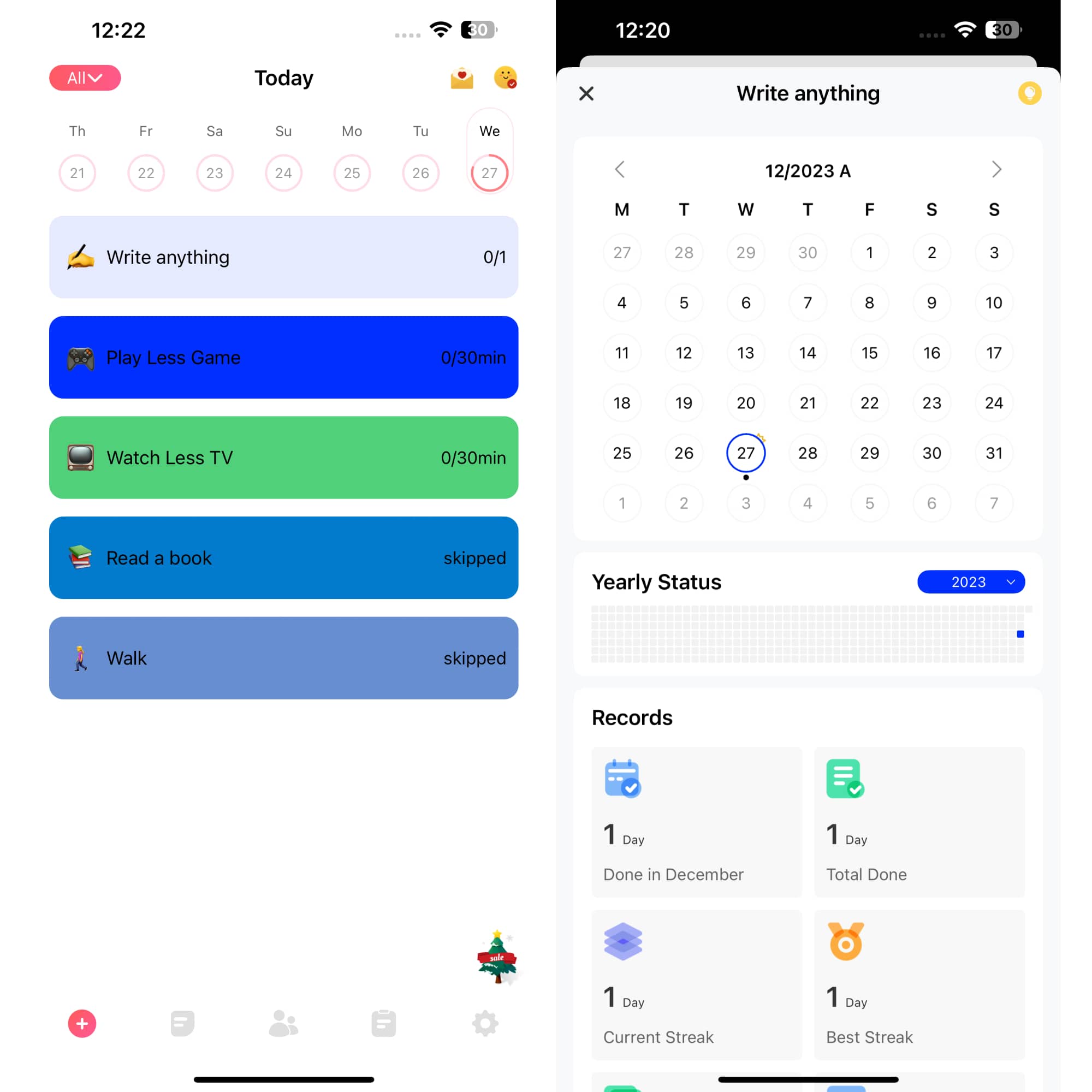Open the Watch Less TV habit
Screen dimensions: 1092x1092
coord(284,457)
